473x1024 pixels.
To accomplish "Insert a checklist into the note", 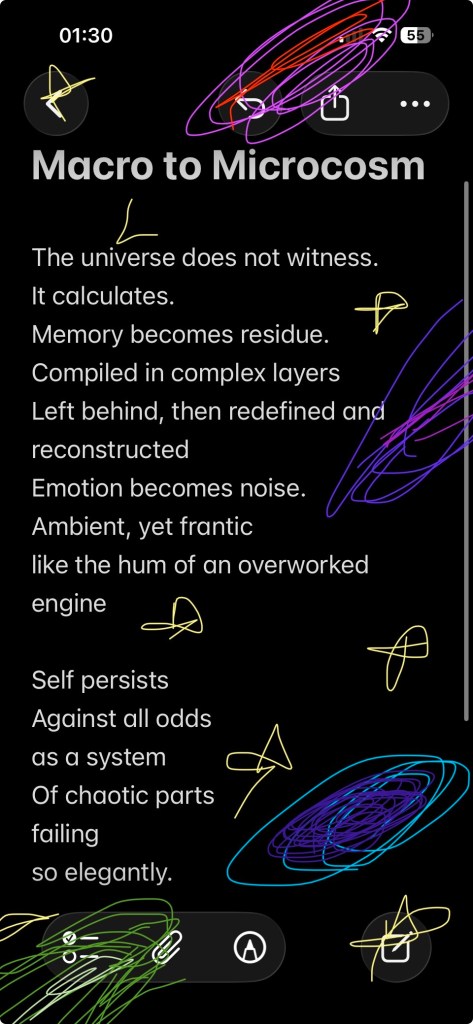I will pos(80,947).
